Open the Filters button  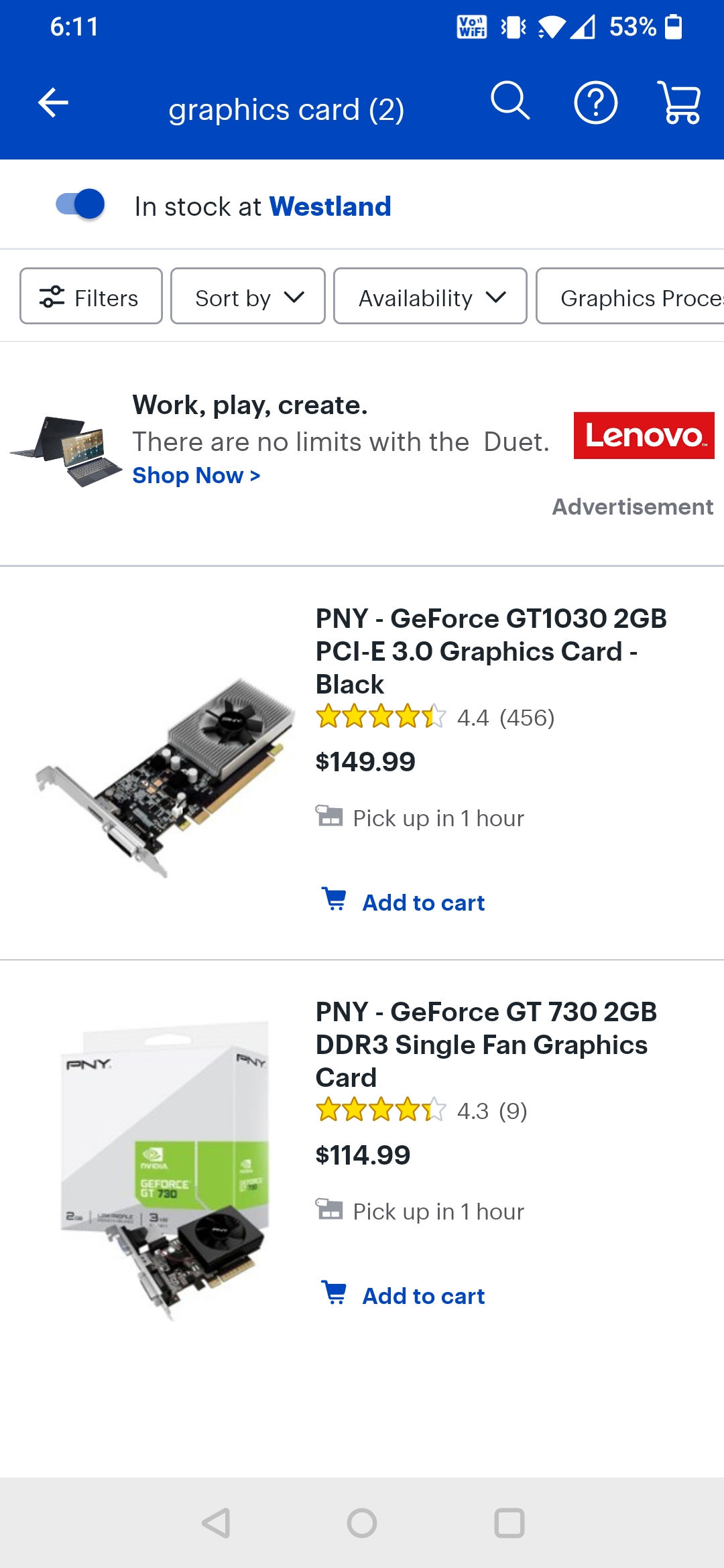91,296
